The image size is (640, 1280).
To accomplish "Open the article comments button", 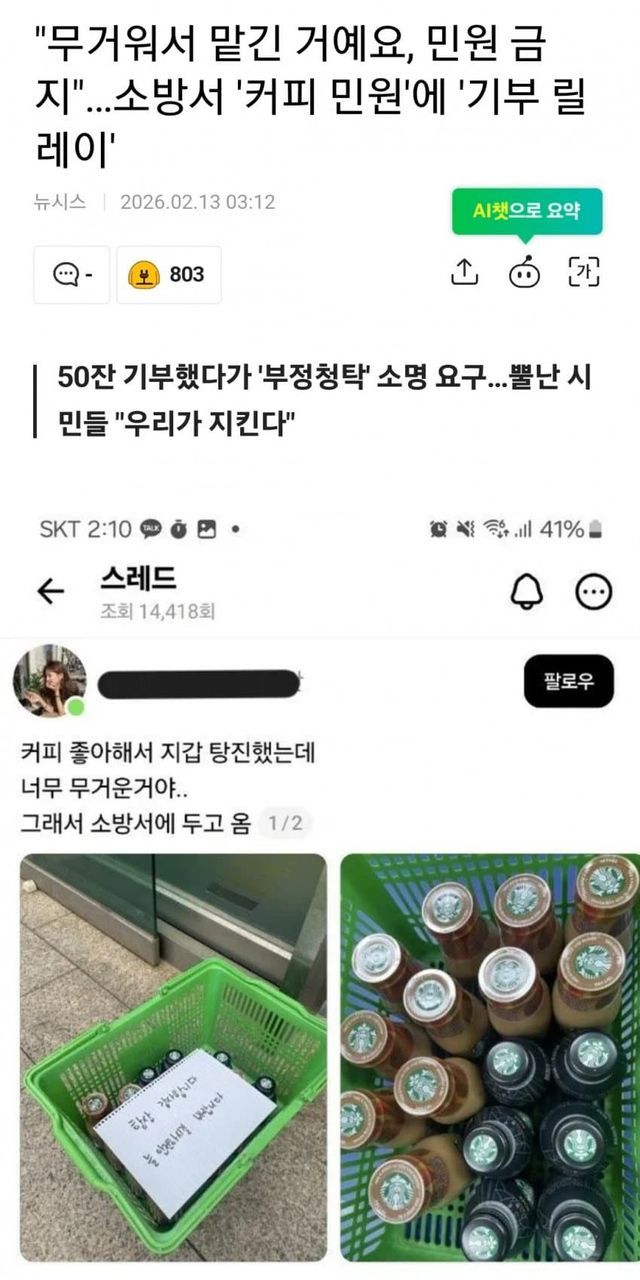I will pos(71,274).
